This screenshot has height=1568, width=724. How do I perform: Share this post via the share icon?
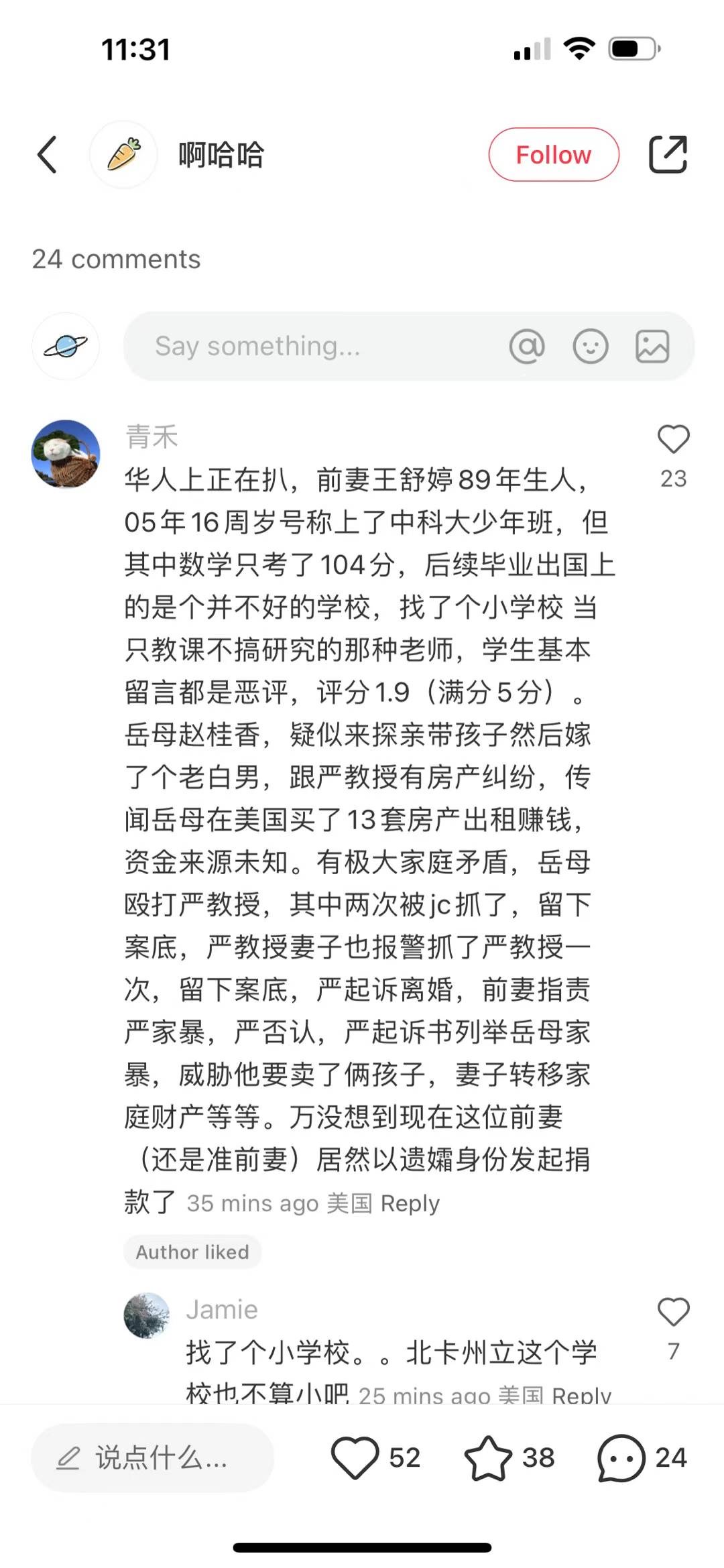[668, 155]
